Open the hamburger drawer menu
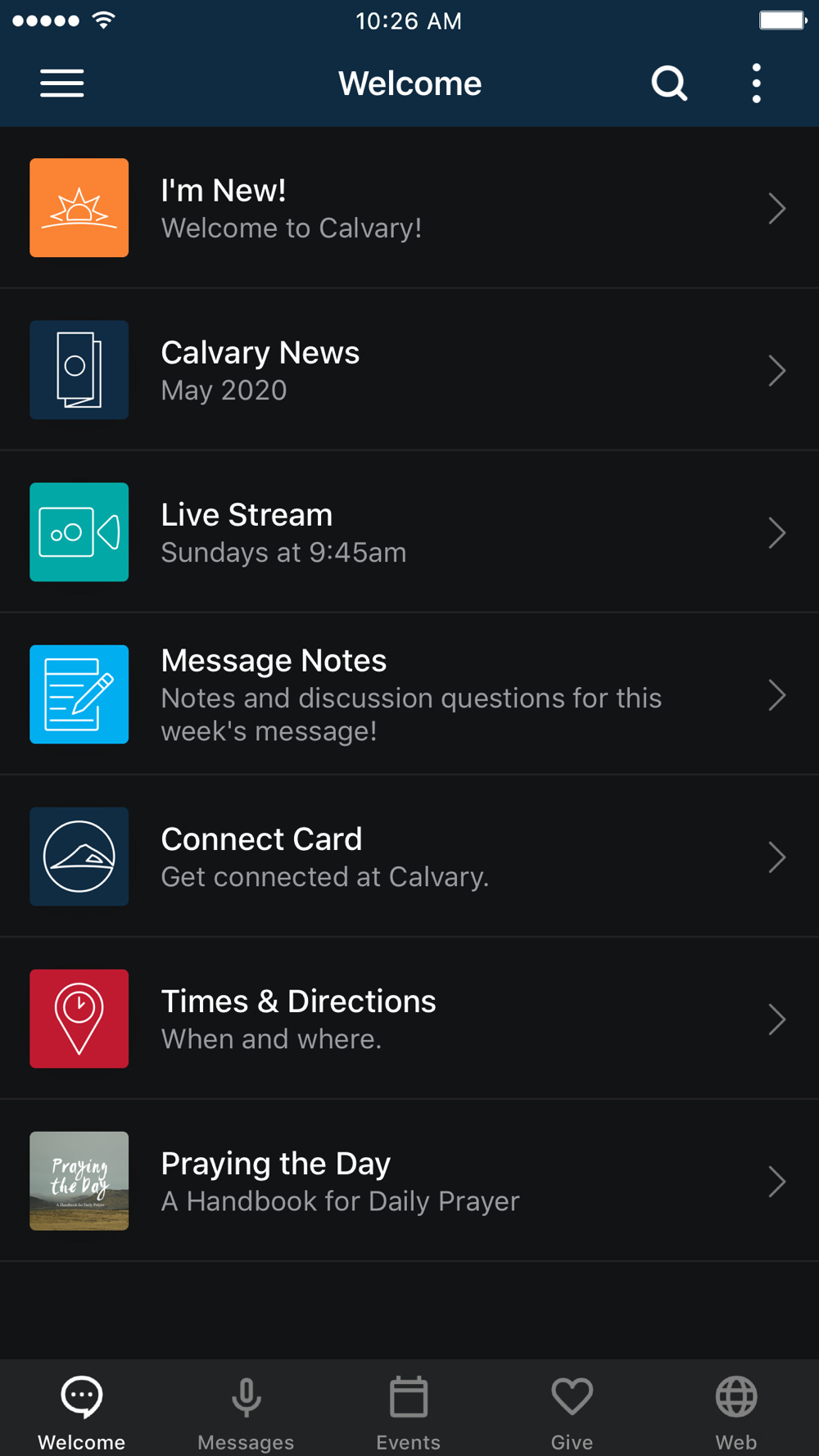 (62, 84)
